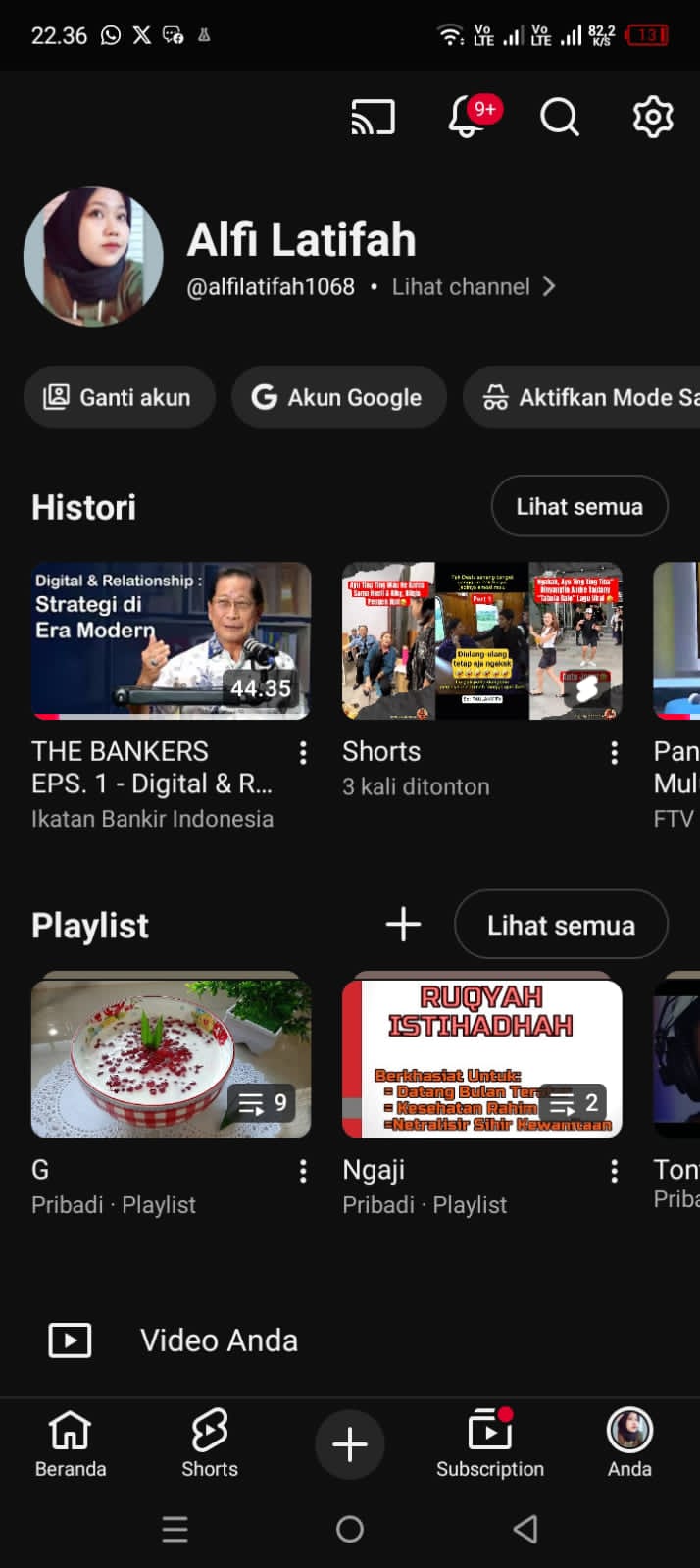Open the Ngaji playlist
The width and height of the screenshot is (700, 1568).
(481, 1059)
